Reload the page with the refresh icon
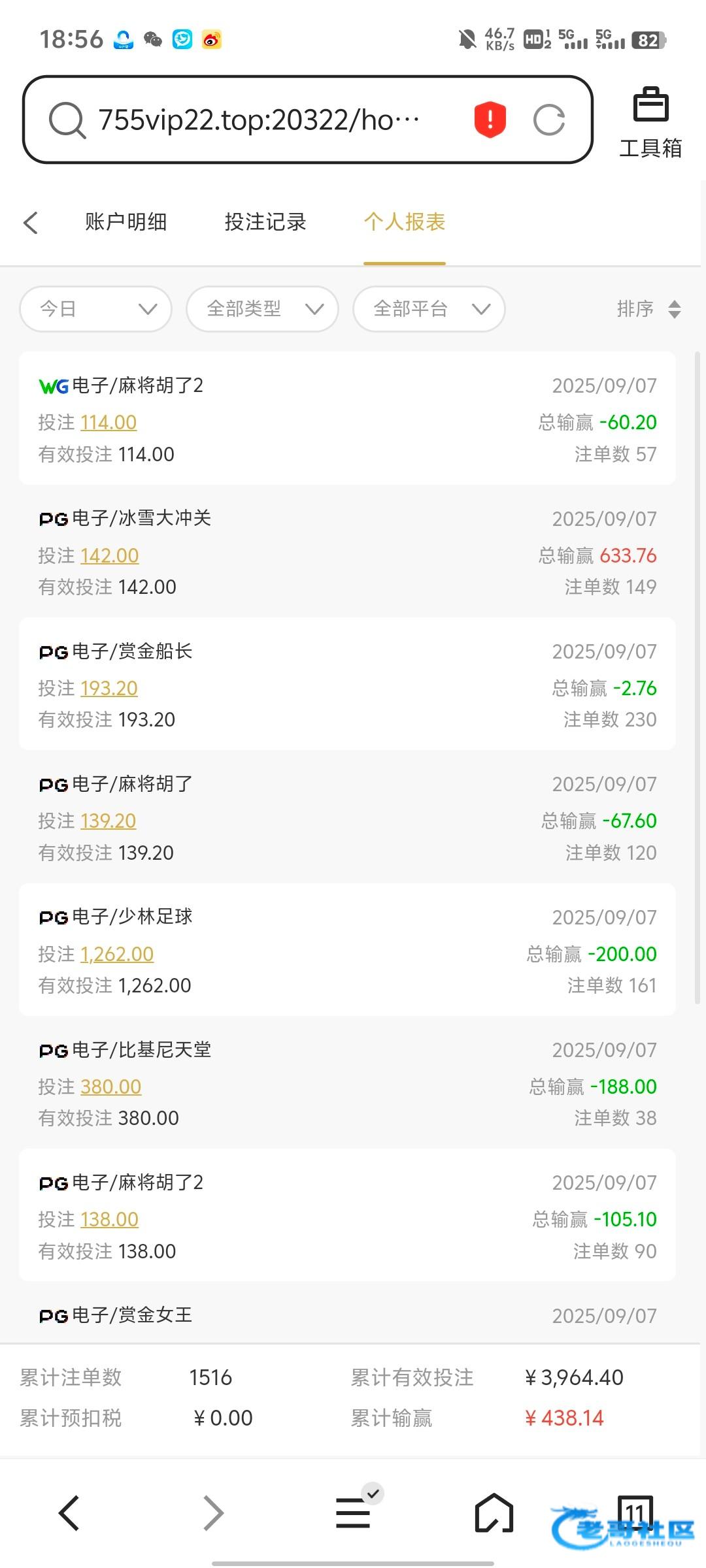This screenshot has width=706, height=1568. 549,120
